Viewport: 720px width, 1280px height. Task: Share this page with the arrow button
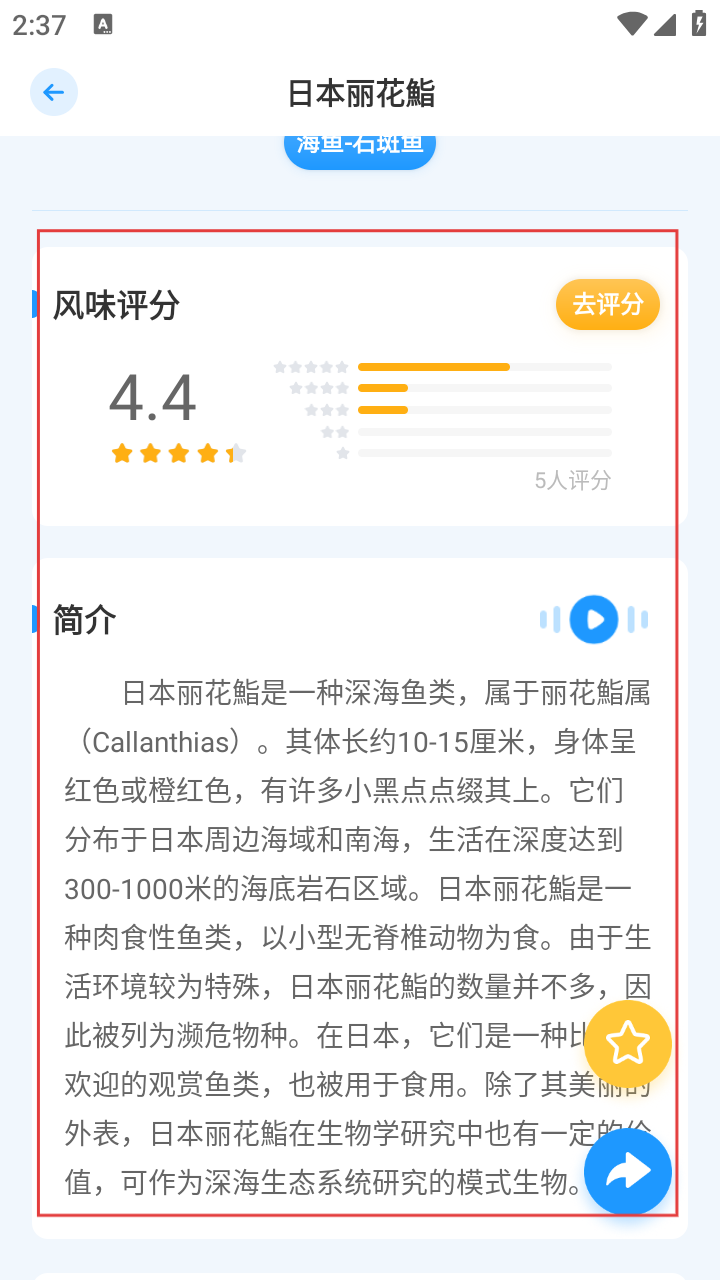click(627, 1172)
